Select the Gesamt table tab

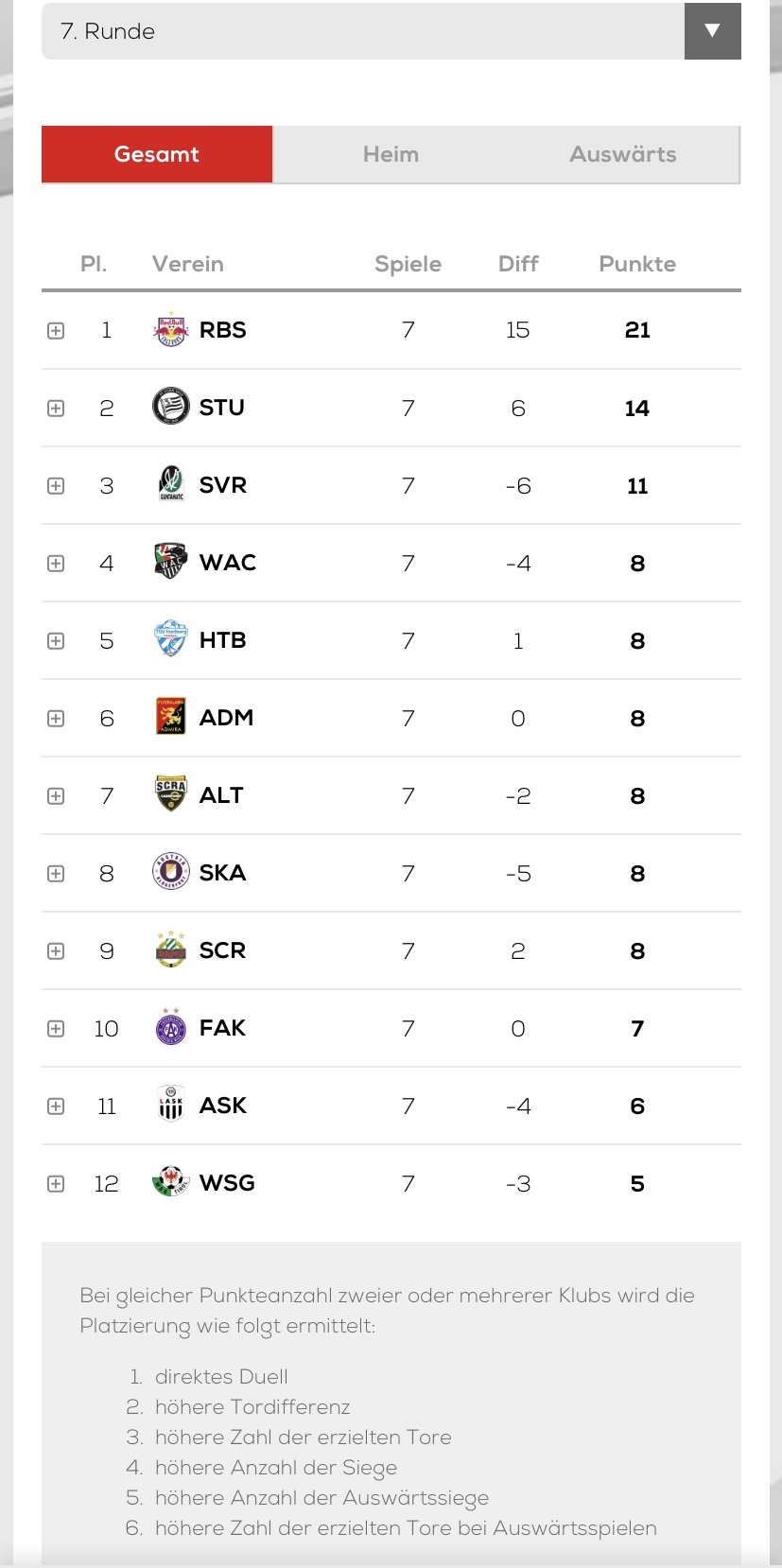(157, 154)
